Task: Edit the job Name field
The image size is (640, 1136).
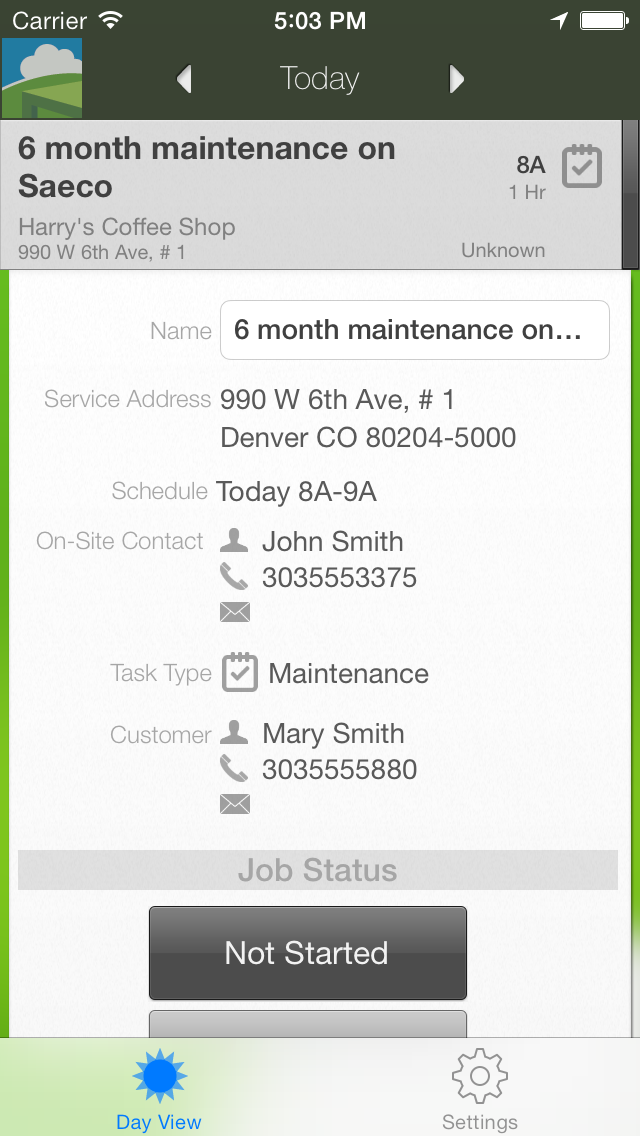Action: pos(414,330)
